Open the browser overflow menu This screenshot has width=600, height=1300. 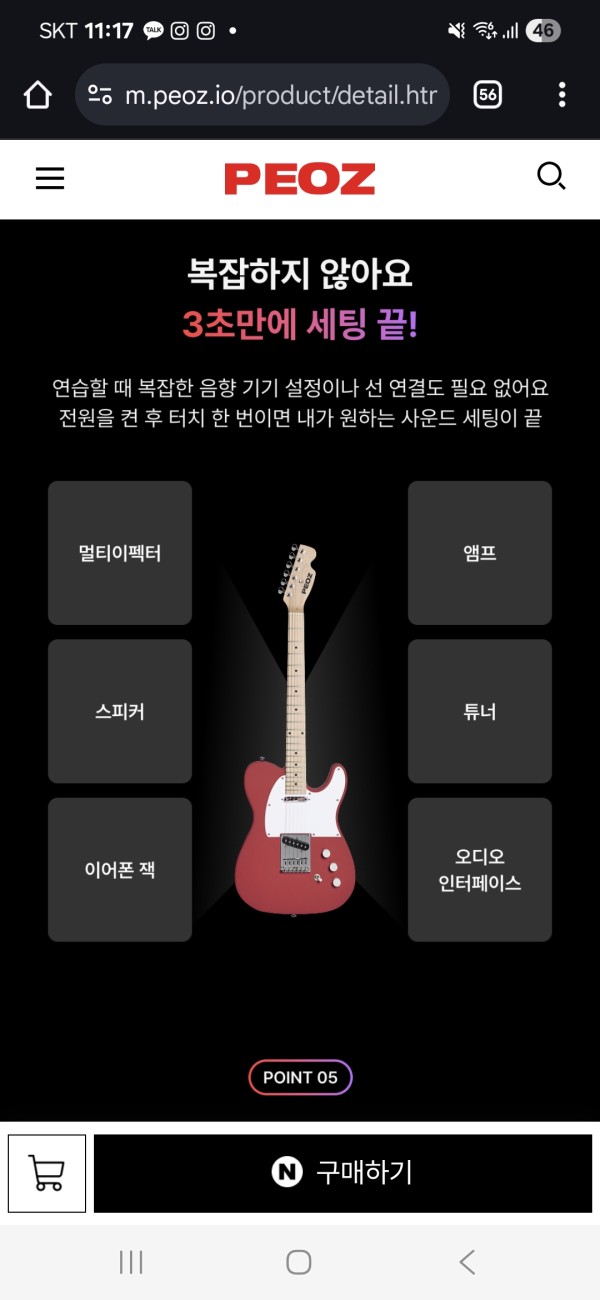click(x=562, y=95)
